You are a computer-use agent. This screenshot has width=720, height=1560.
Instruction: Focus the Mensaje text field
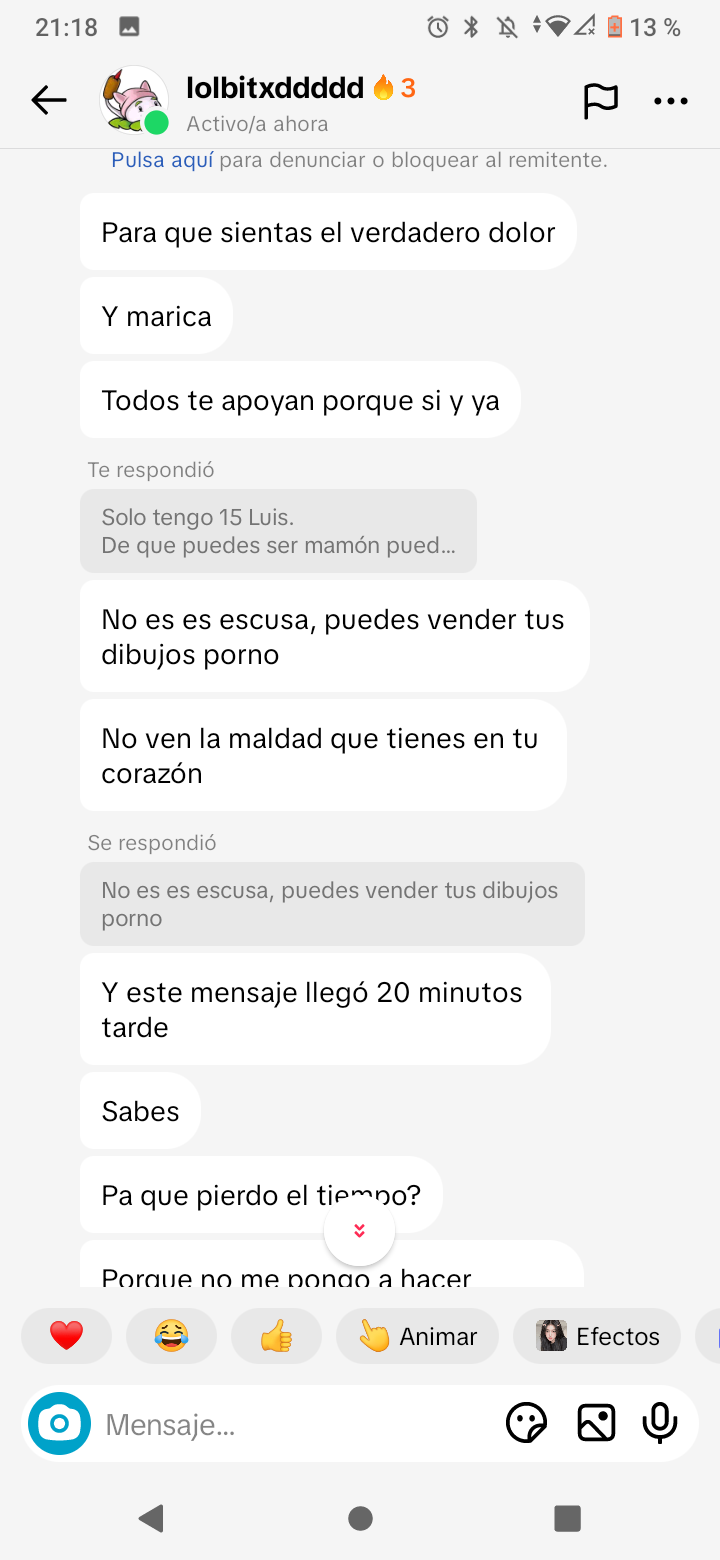coord(290,1424)
